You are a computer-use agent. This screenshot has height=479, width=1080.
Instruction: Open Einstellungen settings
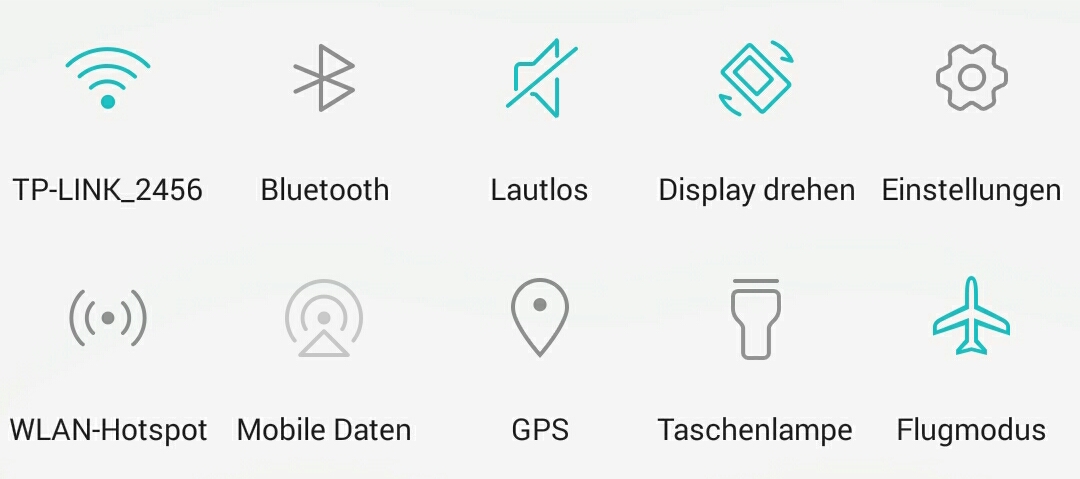pyautogui.click(x=971, y=79)
